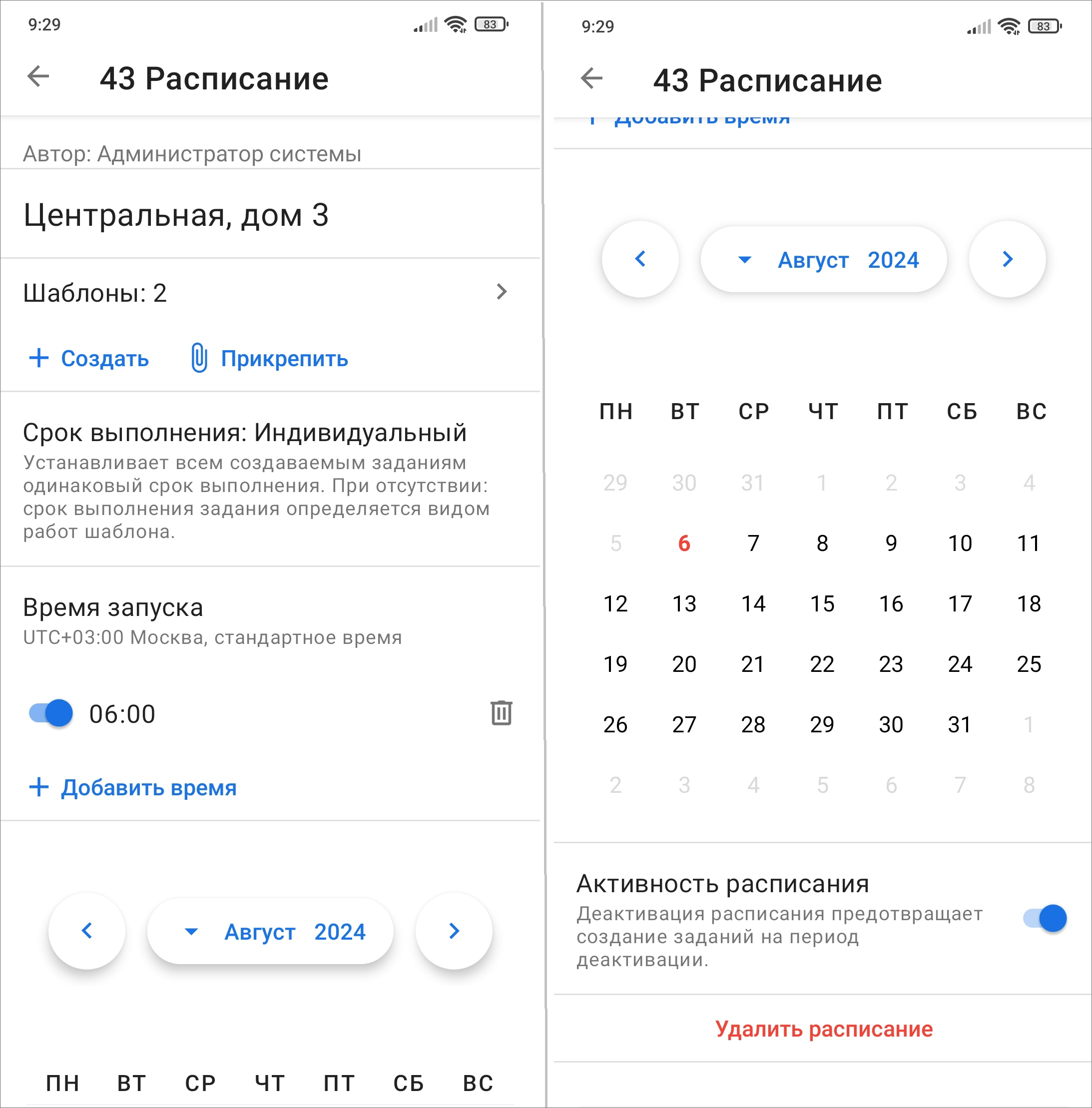Select Saturday the 10th in calendar
Viewport: 1092px width, 1108px height.
[x=960, y=543]
